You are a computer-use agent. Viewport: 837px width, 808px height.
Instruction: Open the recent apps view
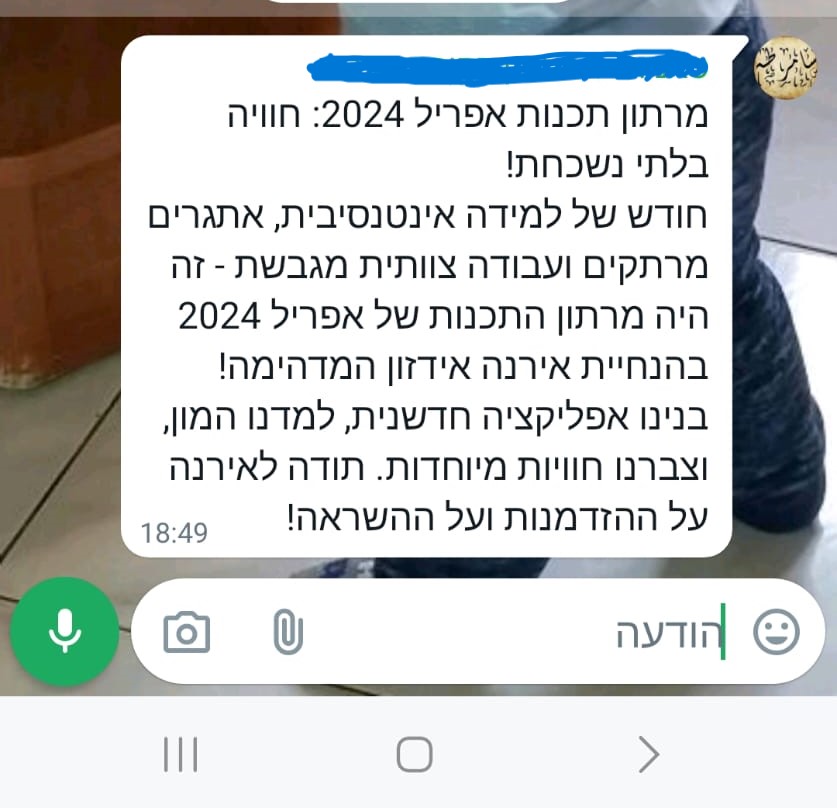(181, 754)
